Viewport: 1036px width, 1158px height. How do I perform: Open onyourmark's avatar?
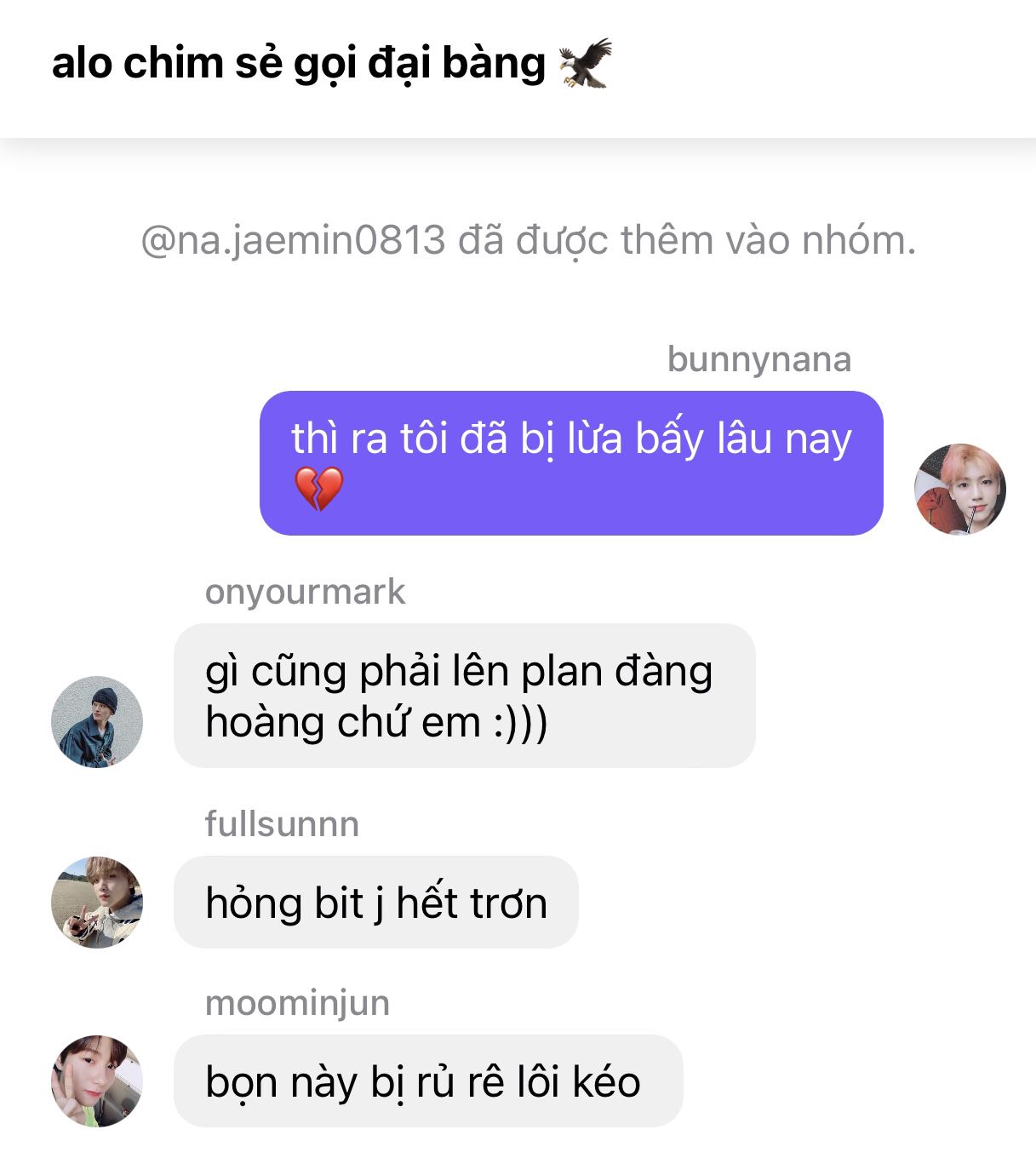coord(97,722)
